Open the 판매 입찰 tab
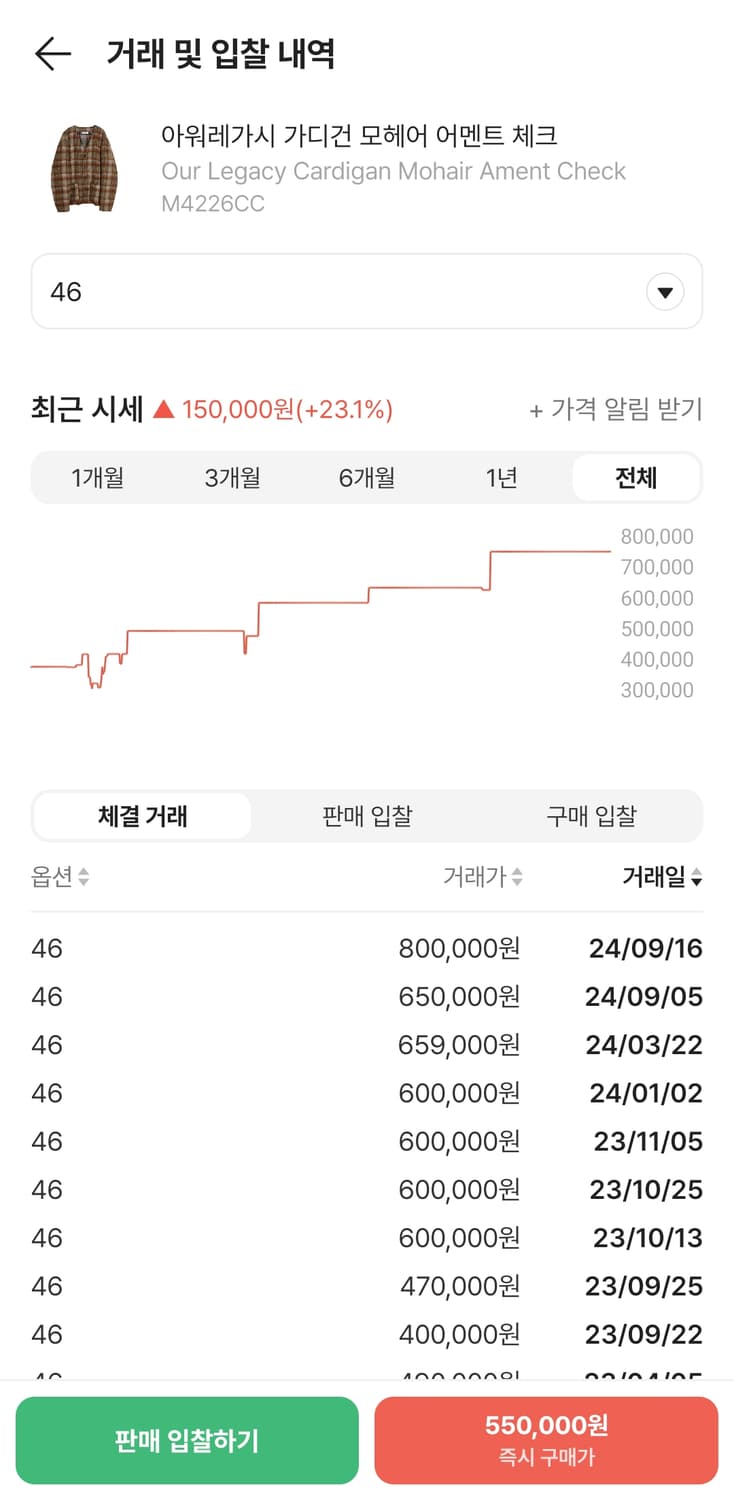 pos(366,817)
